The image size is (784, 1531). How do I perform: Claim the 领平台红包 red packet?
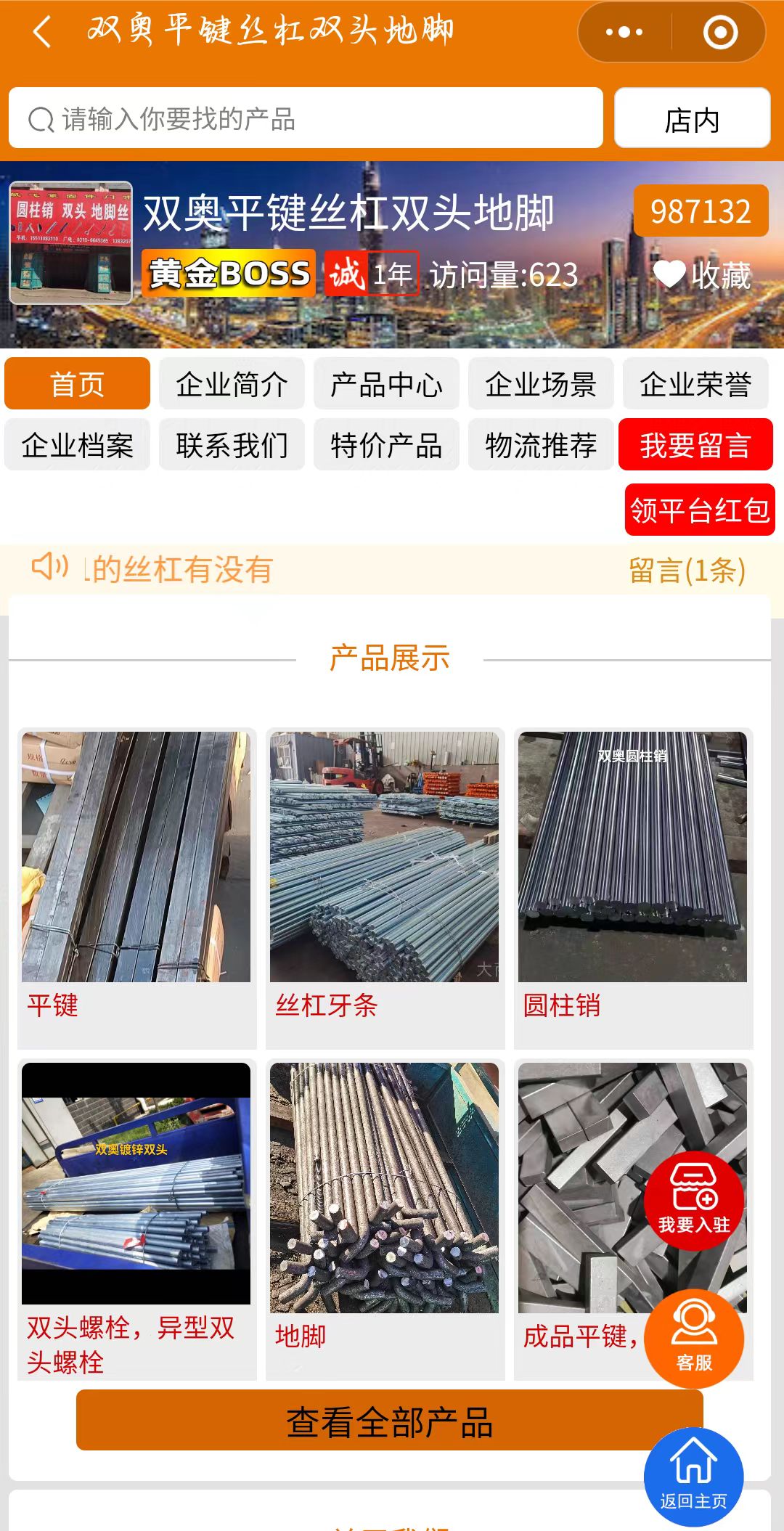(699, 510)
